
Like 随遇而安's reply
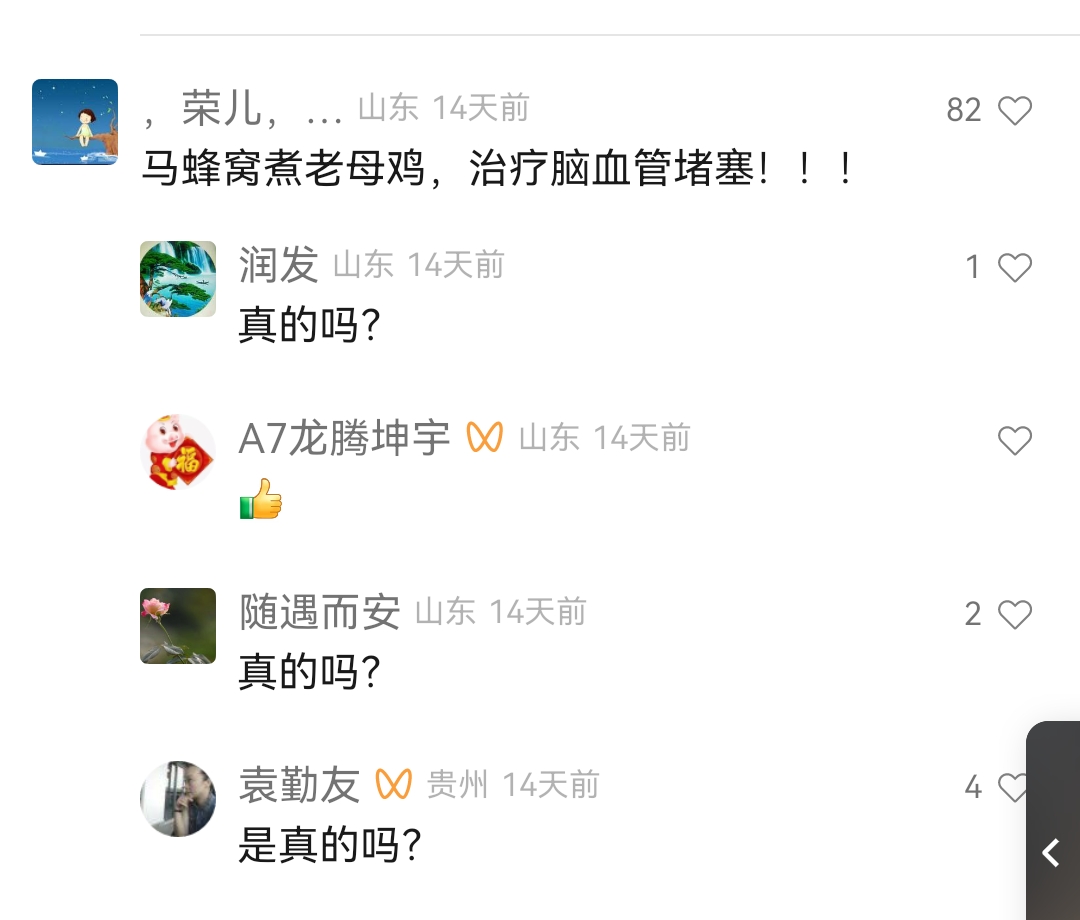coord(1014,614)
